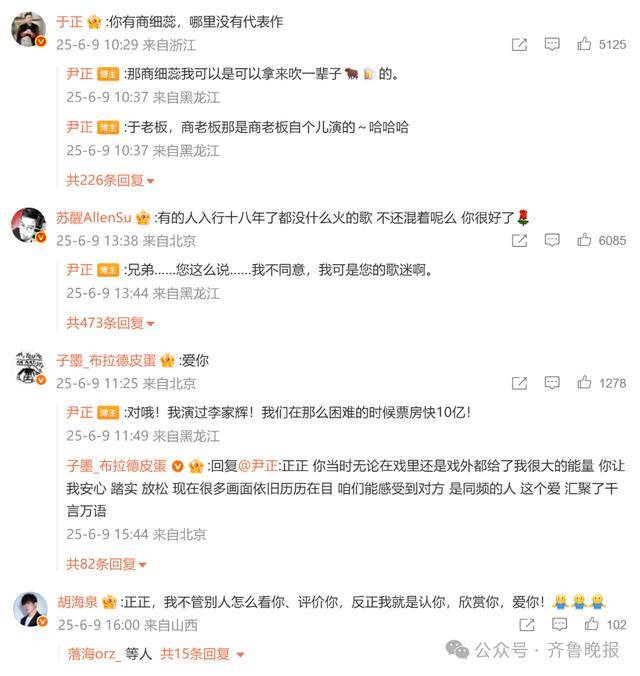Screen dimensions: 640x676
Task: Share 于正's comment
Action: [x=519, y=44]
